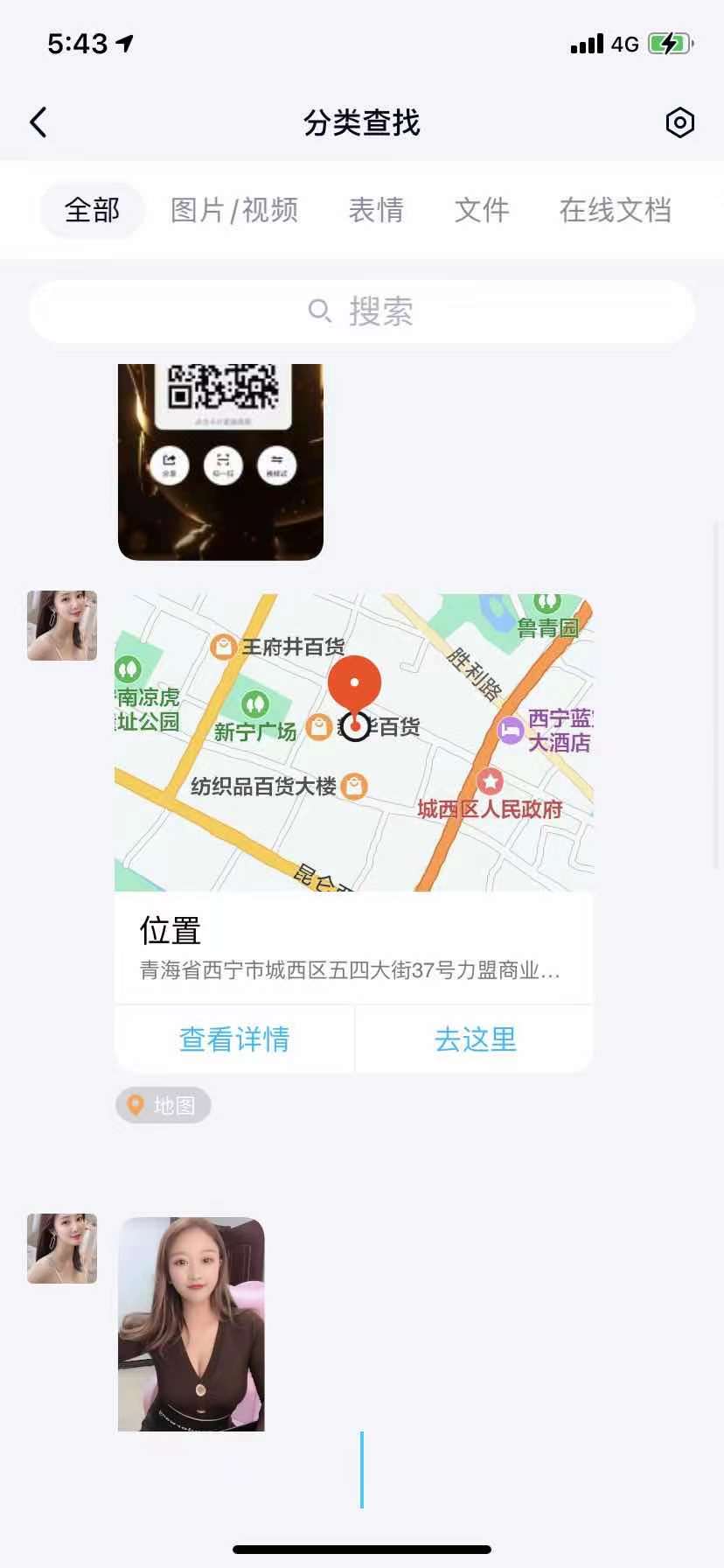Tap the 查看详情 button on the location card
The image size is (724, 1568).
tap(233, 1039)
